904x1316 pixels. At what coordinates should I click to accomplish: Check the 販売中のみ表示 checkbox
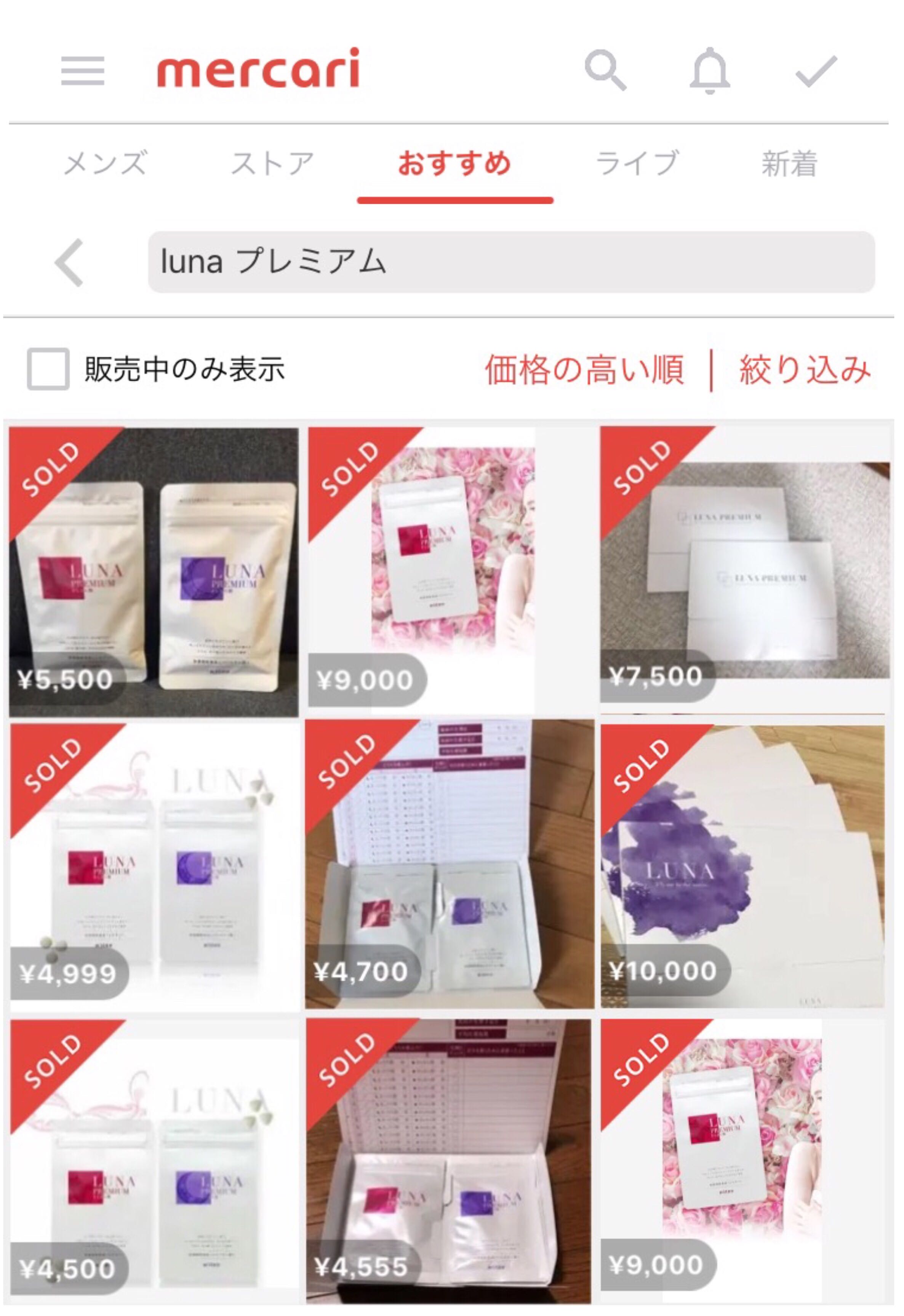(x=48, y=369)
